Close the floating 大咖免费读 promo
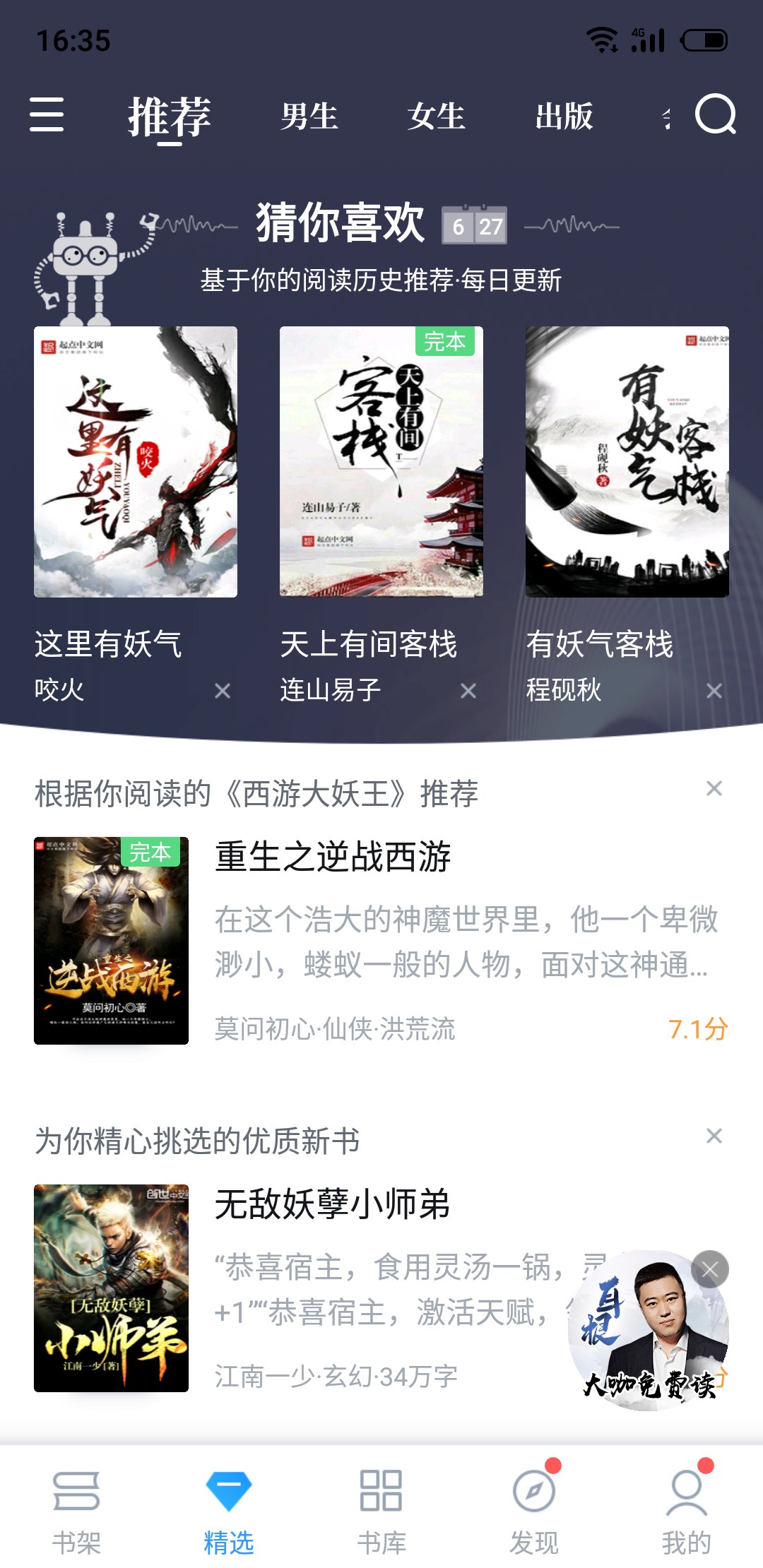 (710, 1270)
